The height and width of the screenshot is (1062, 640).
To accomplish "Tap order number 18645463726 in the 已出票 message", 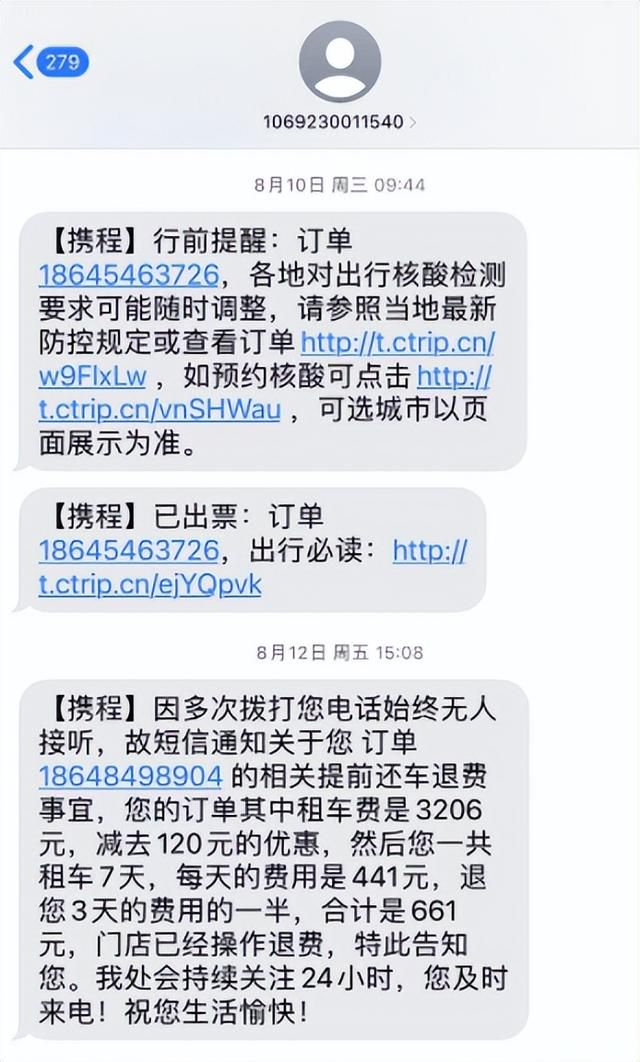I will [x=129, y=551].
